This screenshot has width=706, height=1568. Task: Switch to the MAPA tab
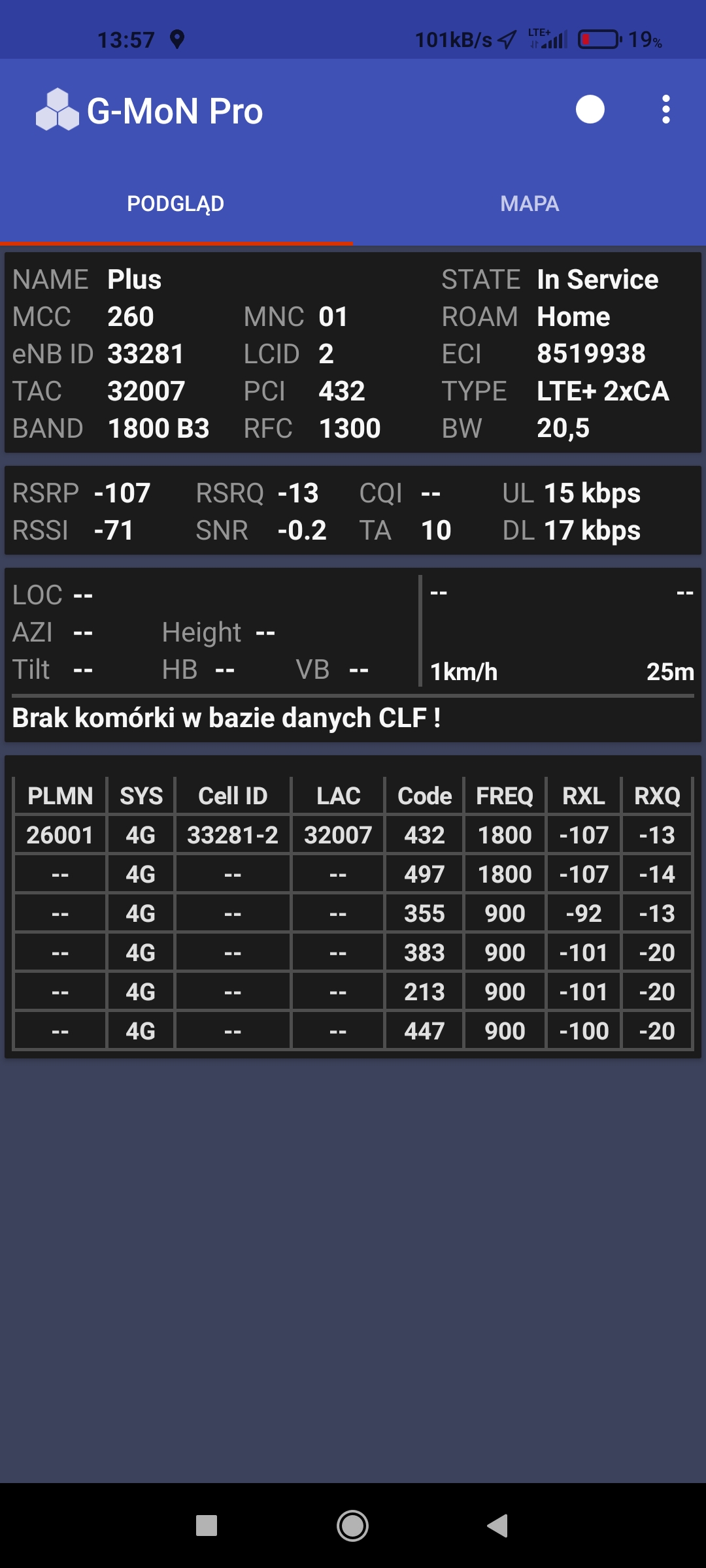click(529, 204)
